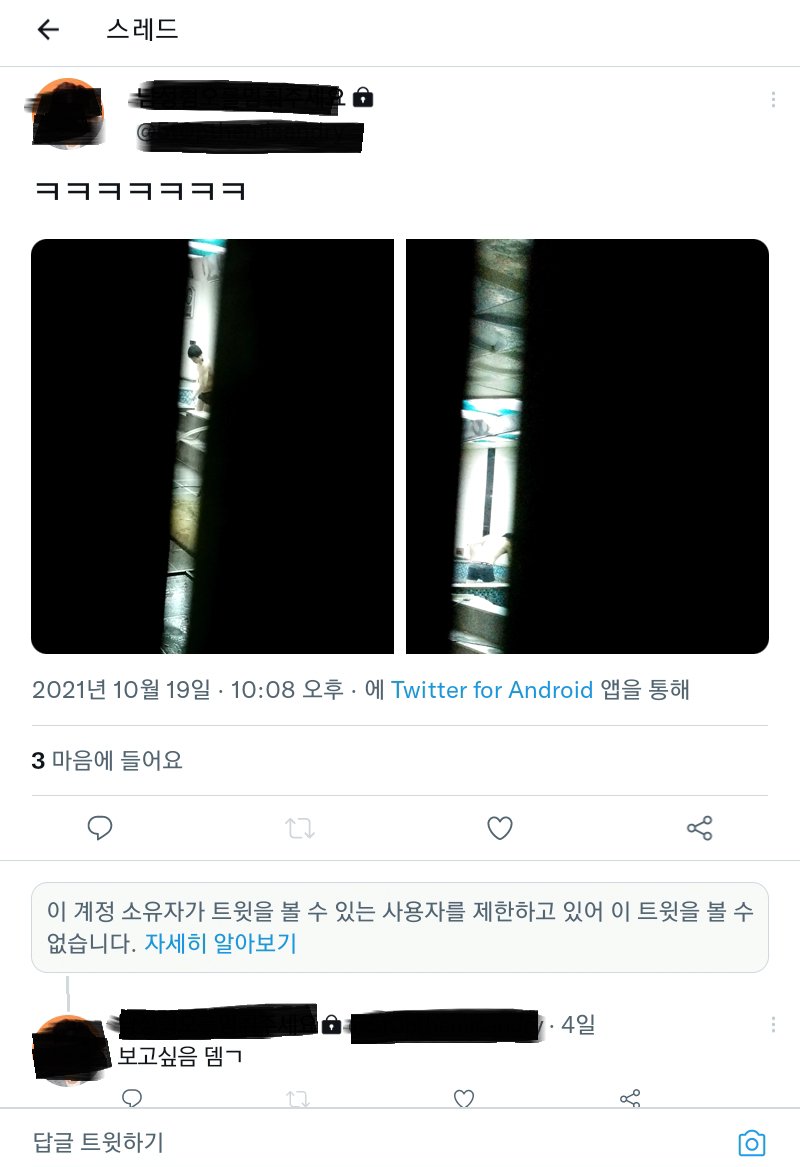Reply to the main tweet
Viewport: 800px width, 1167px height.
click(100, 828)
